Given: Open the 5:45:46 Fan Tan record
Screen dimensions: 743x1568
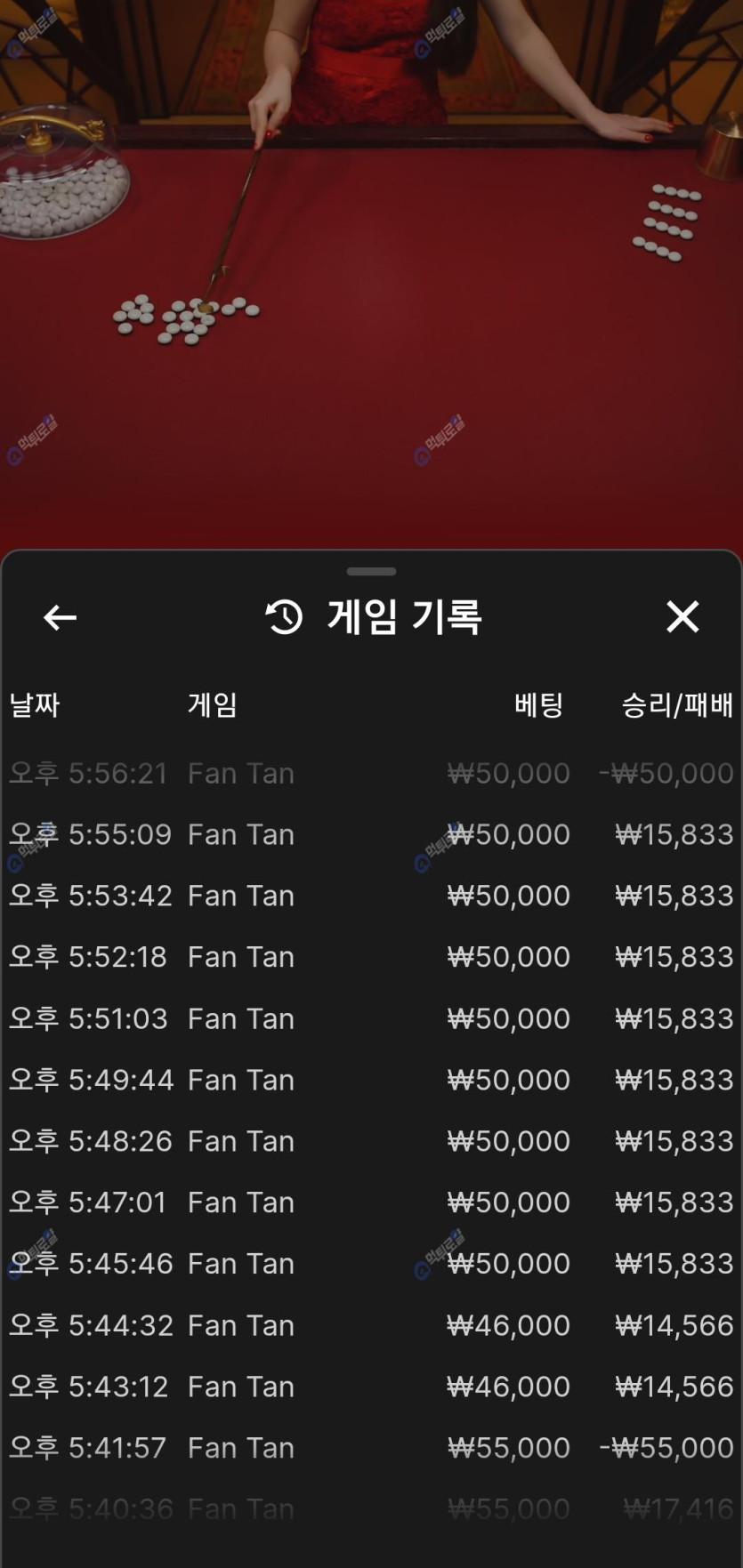Looking at the screenshot, I should (x=371, y=1264).
